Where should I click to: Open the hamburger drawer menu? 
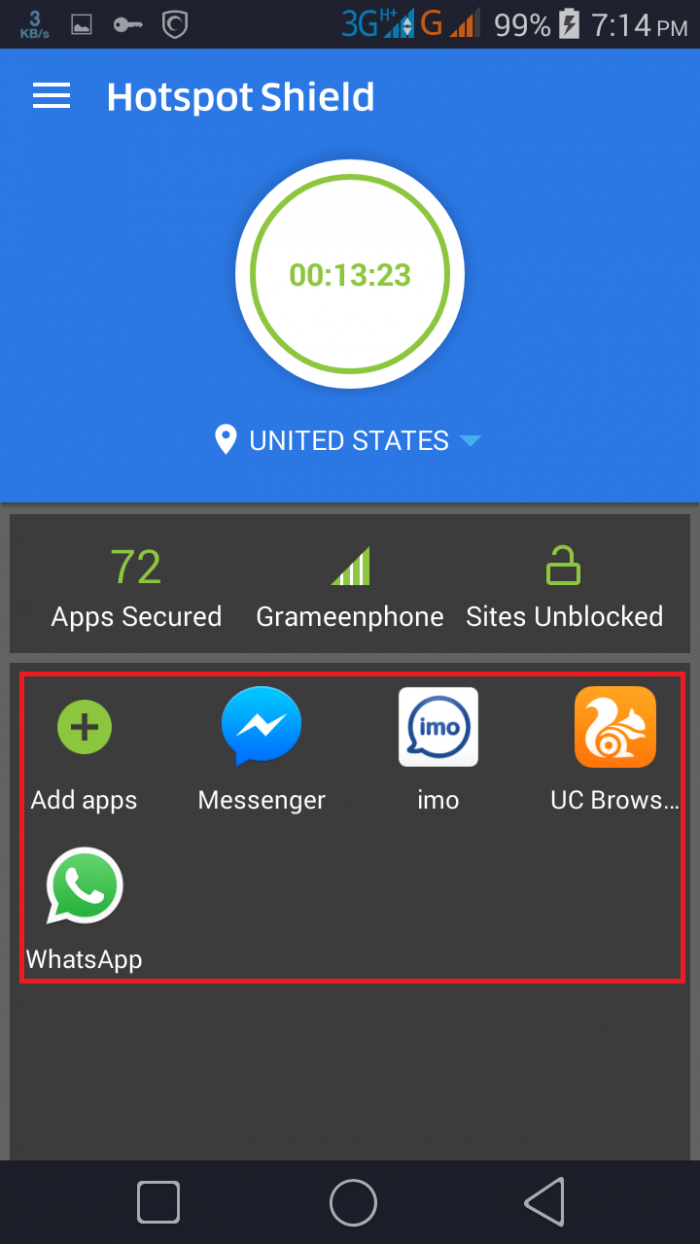pos(51,96)
